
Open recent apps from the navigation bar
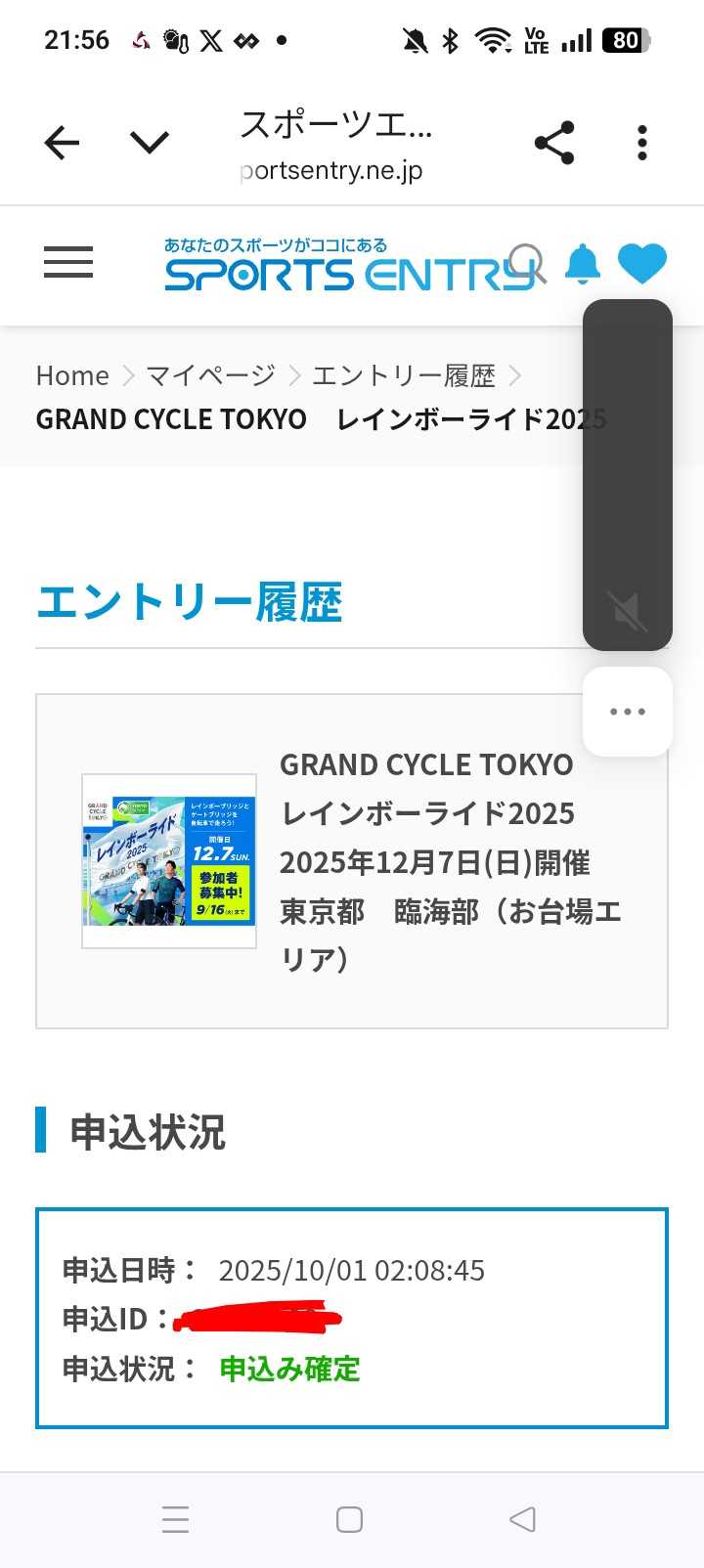point(176,1519)
